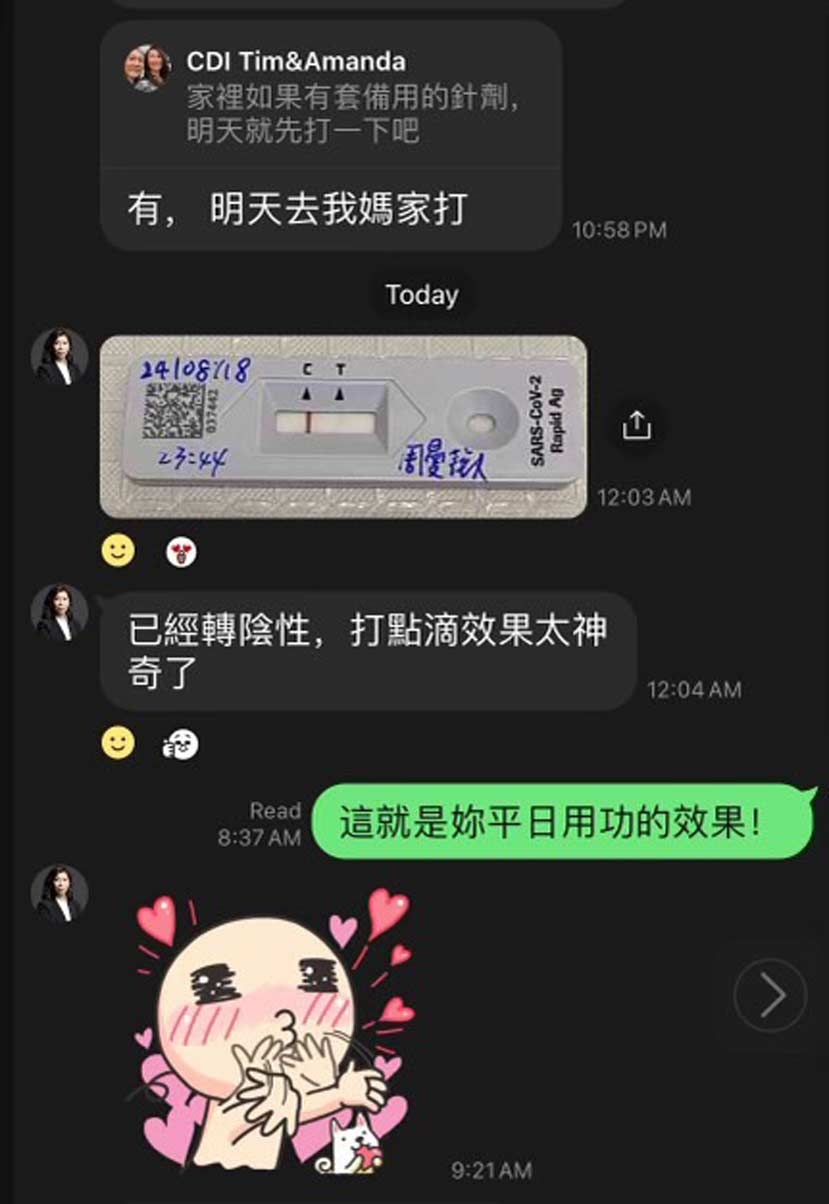
Task: Open sender profile beside the kissing sticker
Action: (x=59, y=893)
